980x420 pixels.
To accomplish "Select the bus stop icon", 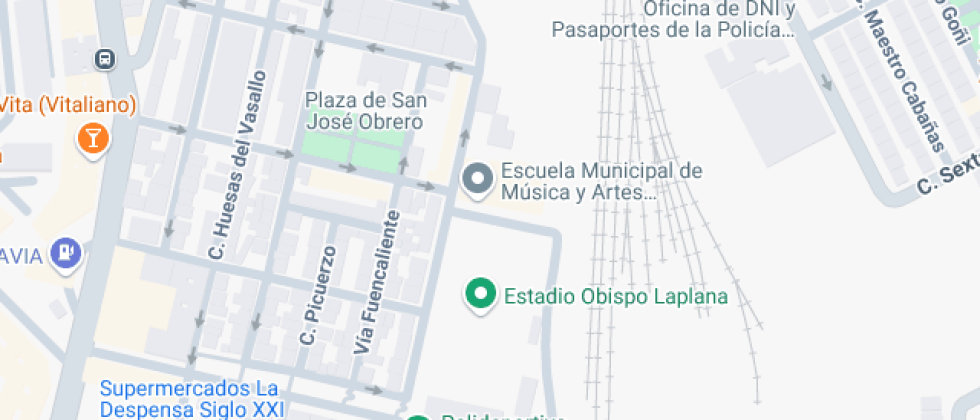I will 105,59.
